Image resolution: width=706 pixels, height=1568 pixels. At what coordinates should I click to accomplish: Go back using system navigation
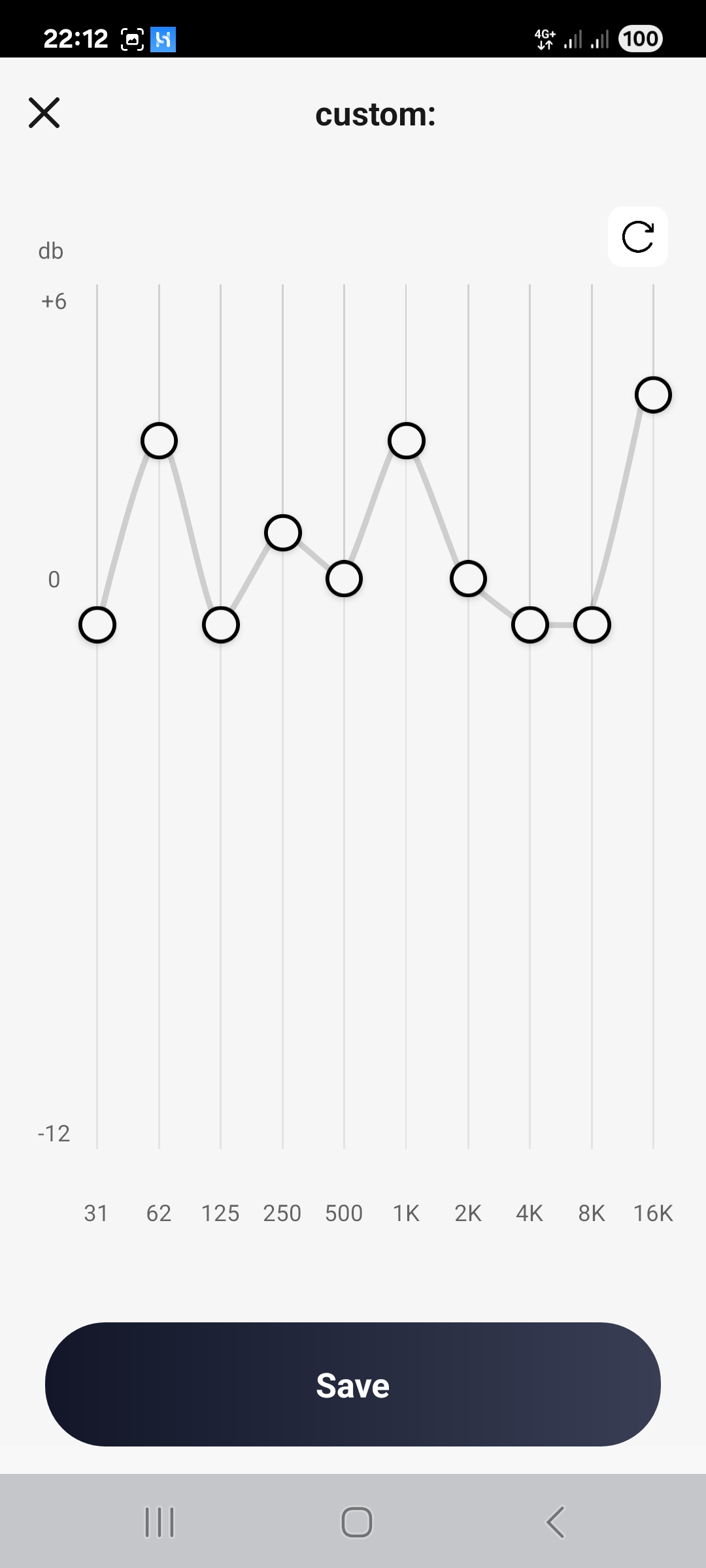(x=555, y=1522)
